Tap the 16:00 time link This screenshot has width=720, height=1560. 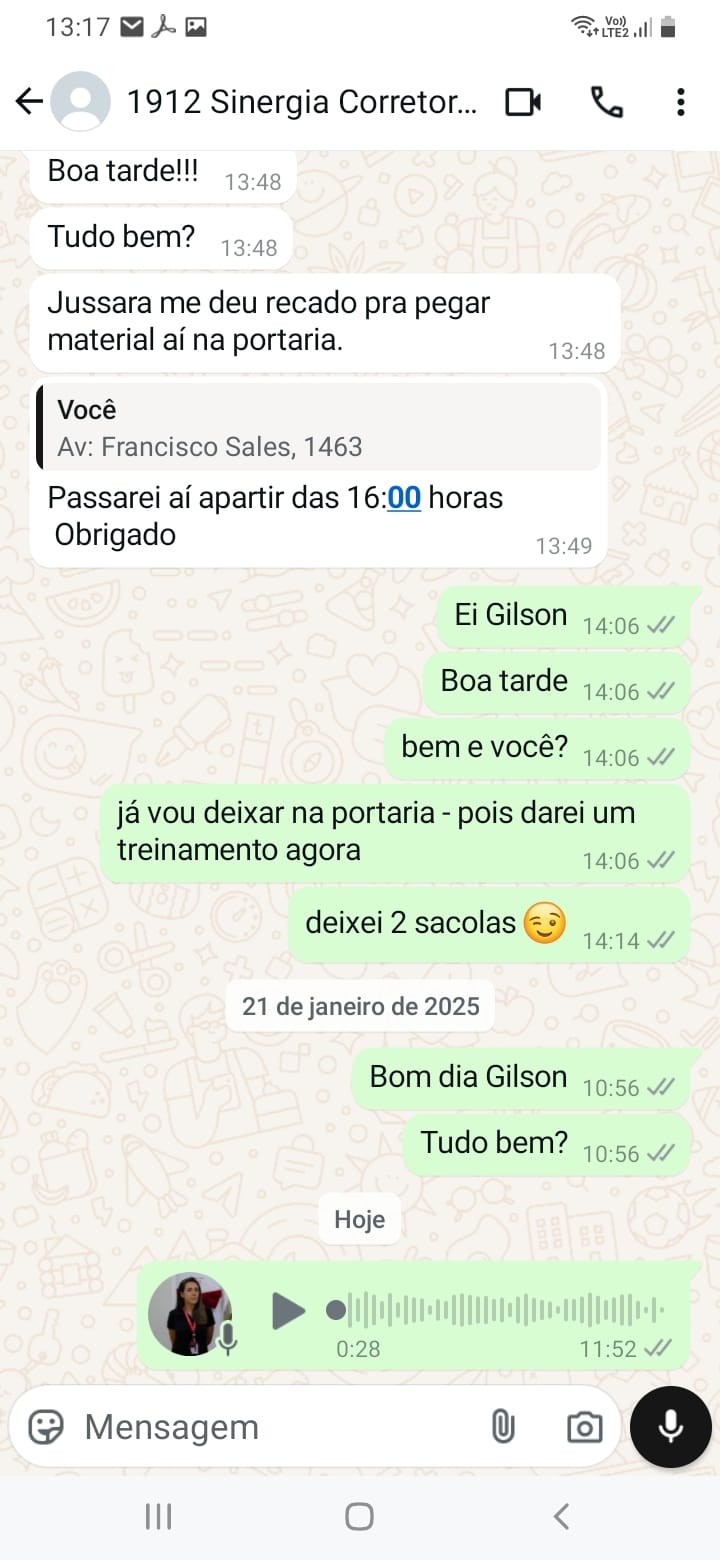(404, 497)
